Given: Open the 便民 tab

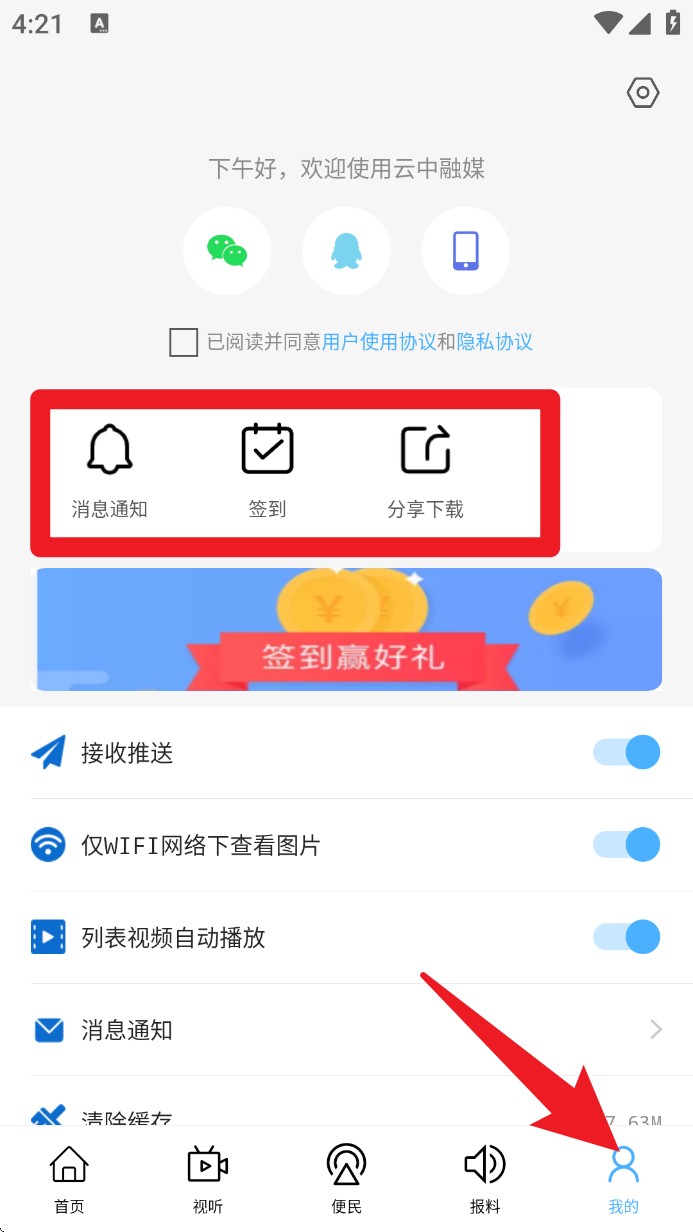Looking at the screenshot, I should point(346,1178).
